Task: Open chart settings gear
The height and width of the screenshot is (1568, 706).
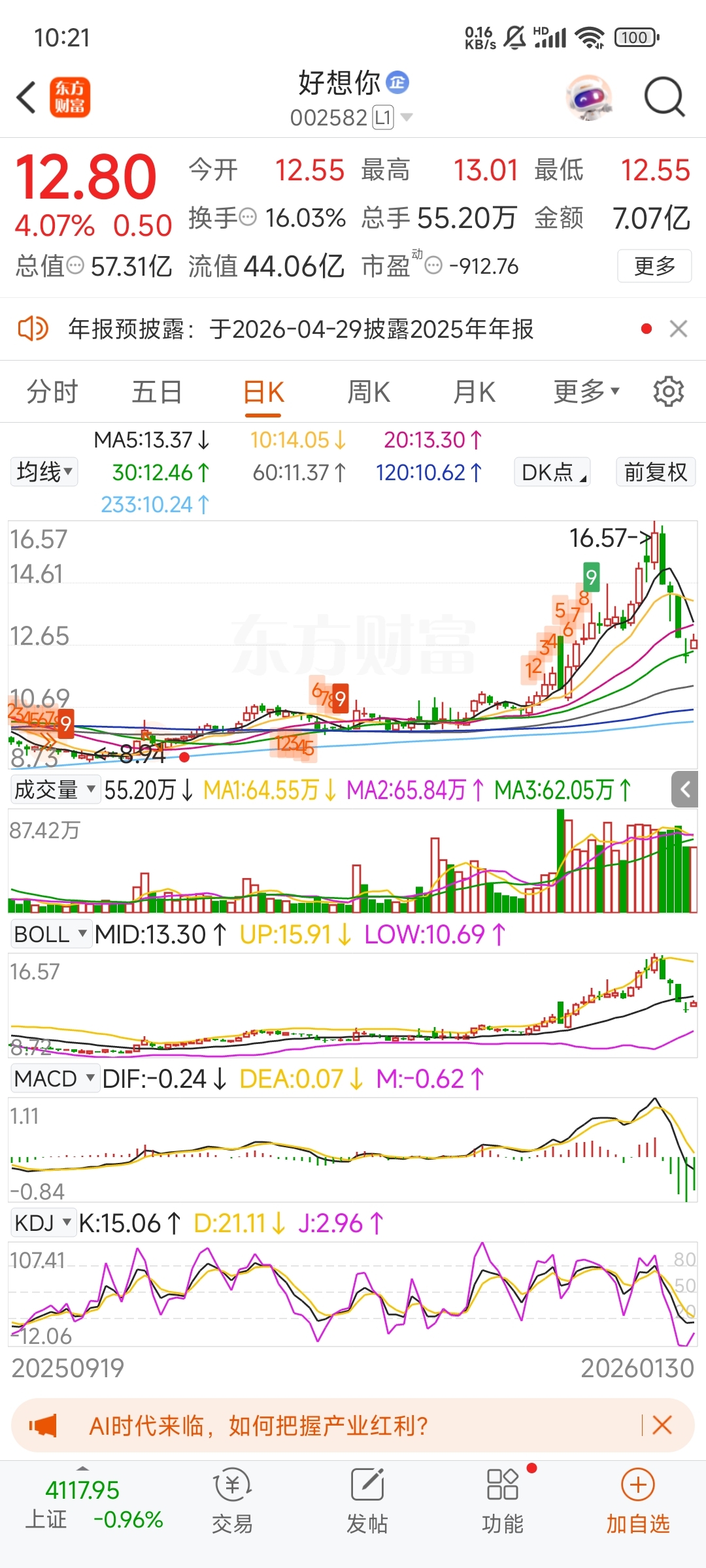Action: (668, 392)
